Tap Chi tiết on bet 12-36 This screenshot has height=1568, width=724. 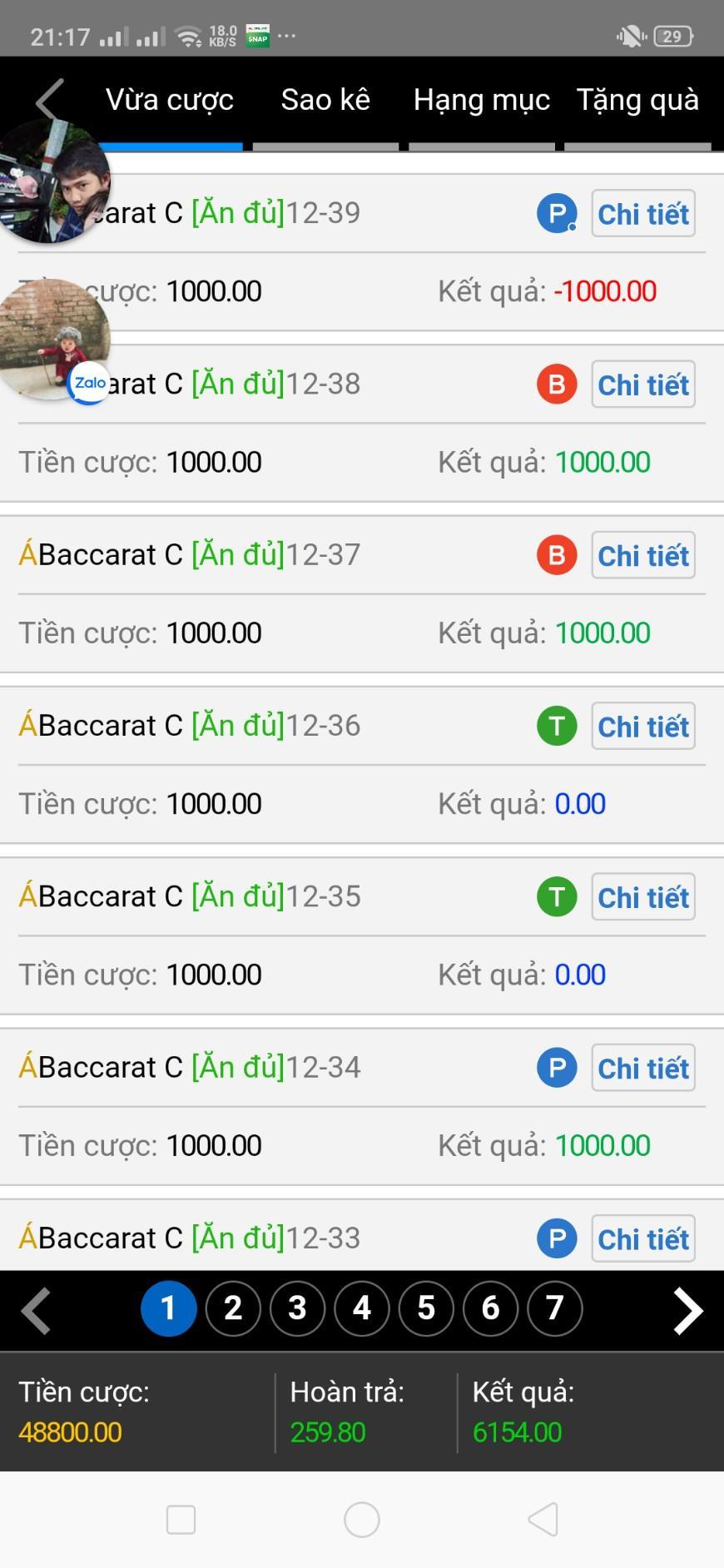[x=643, y=727]
